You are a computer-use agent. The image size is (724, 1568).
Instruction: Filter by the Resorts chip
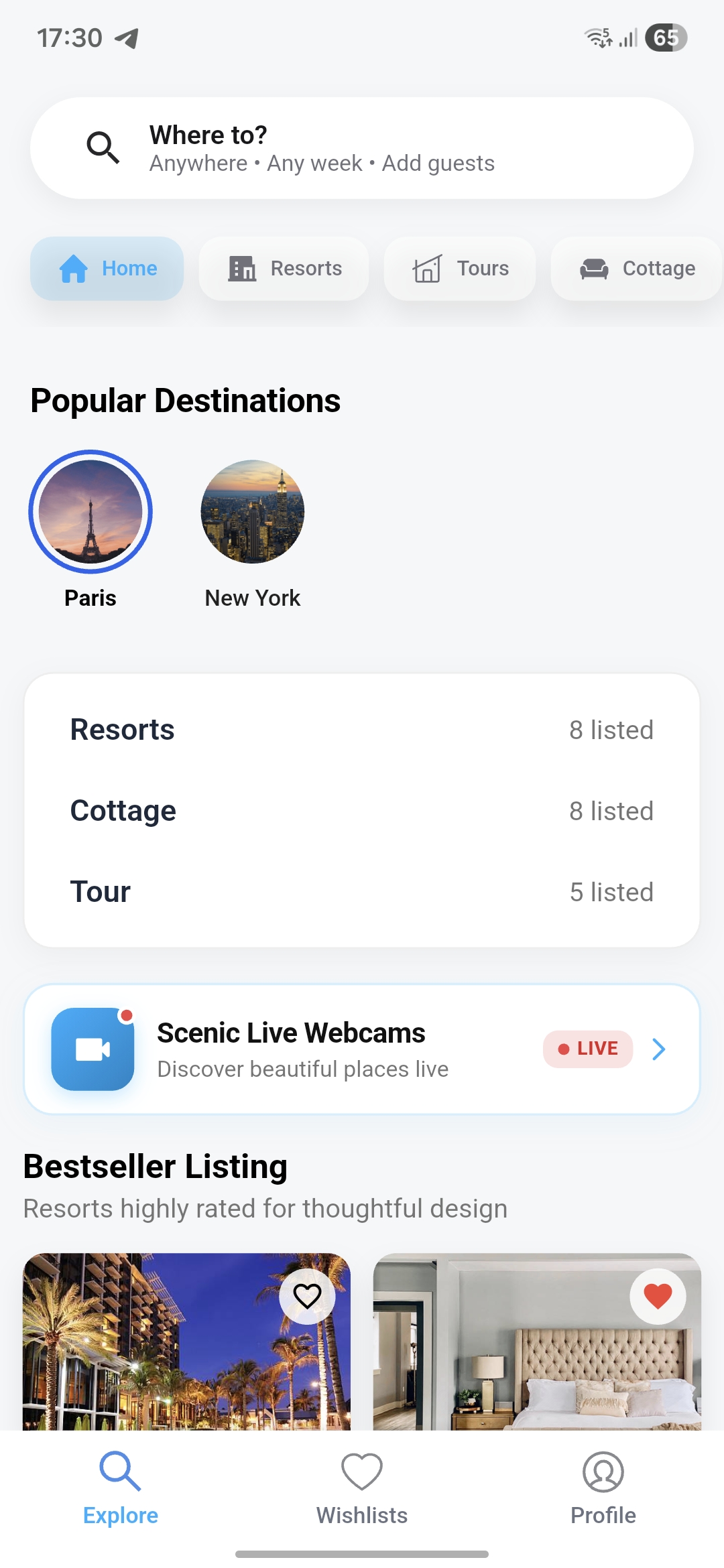pyautogui.click(x=284, y=269)
